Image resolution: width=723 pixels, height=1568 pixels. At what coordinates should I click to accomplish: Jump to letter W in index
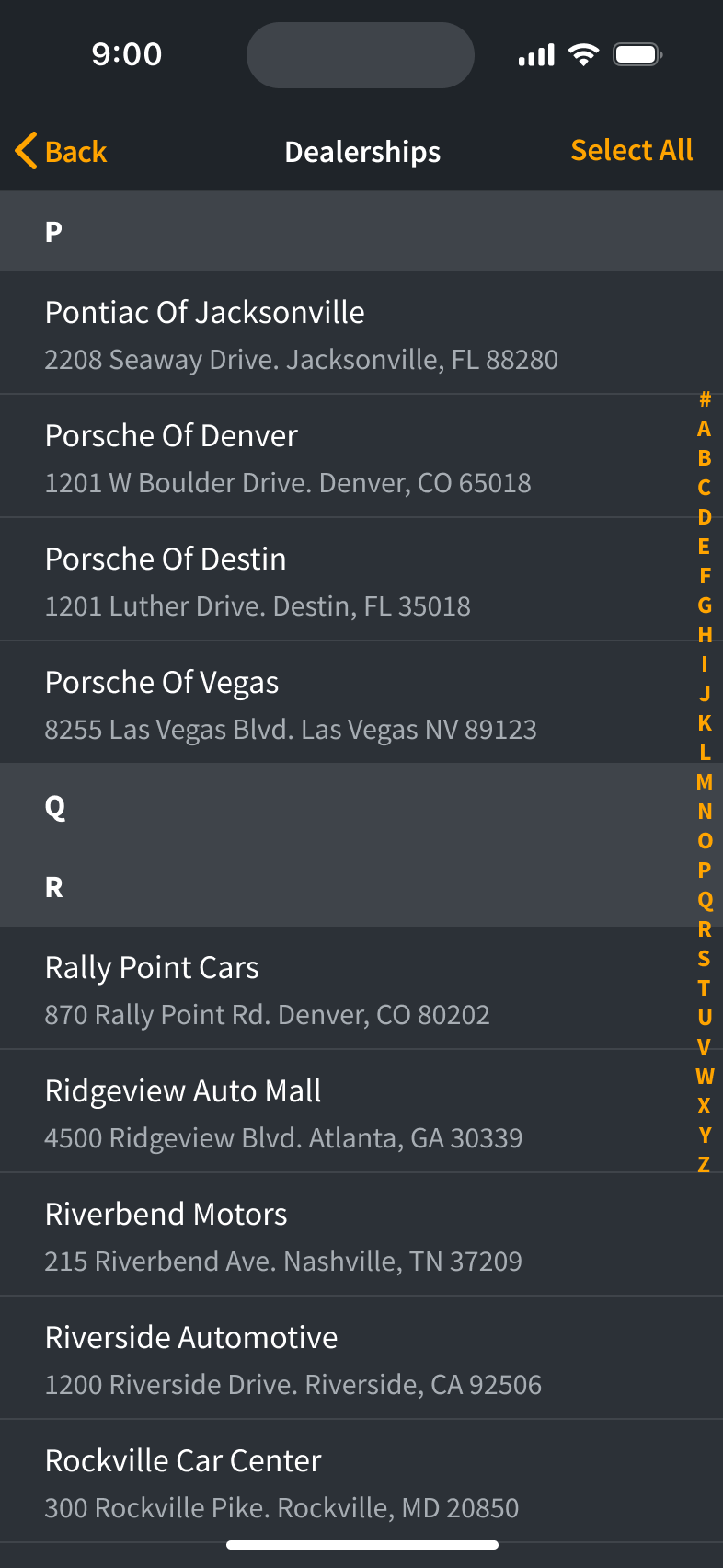coord(705,1077)
